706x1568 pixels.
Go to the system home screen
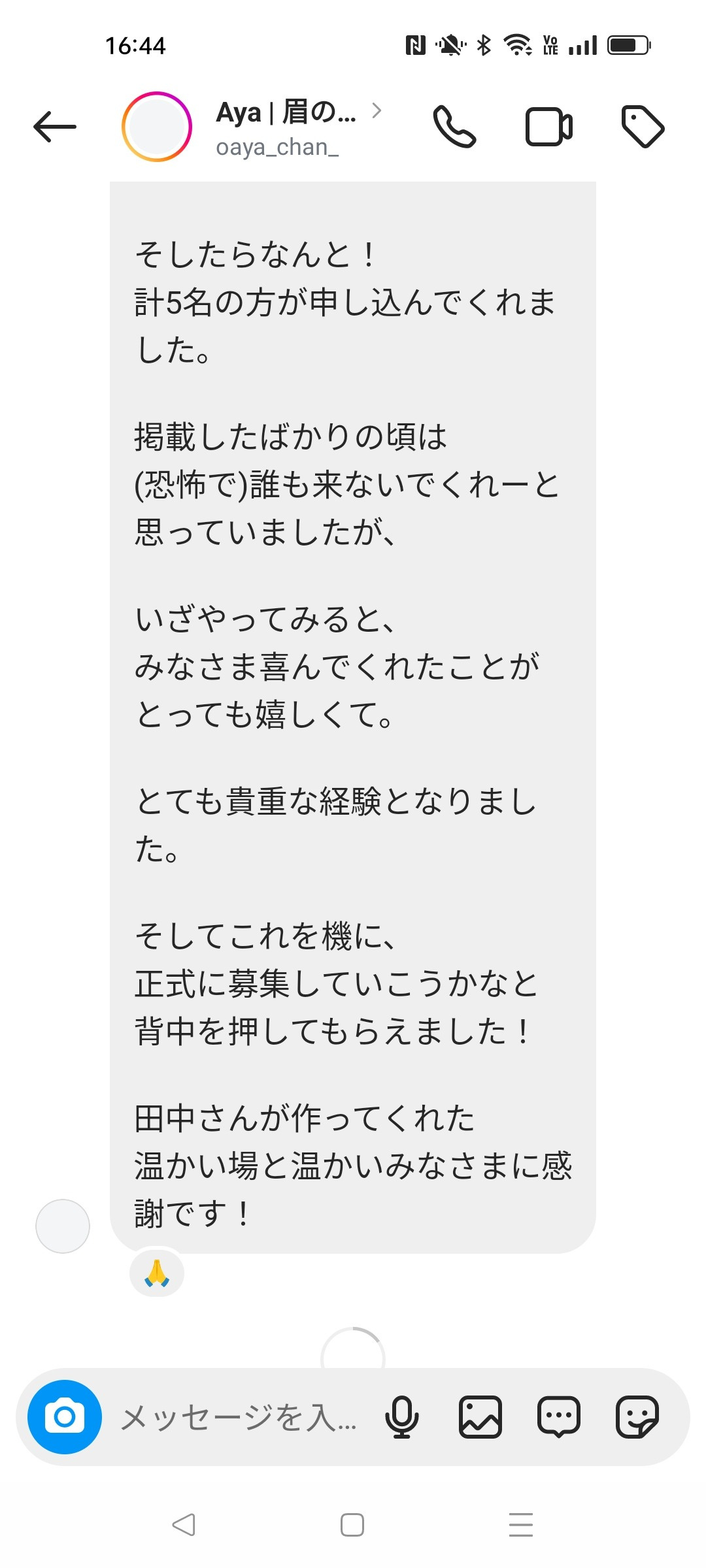click(x=352, y=1525)
